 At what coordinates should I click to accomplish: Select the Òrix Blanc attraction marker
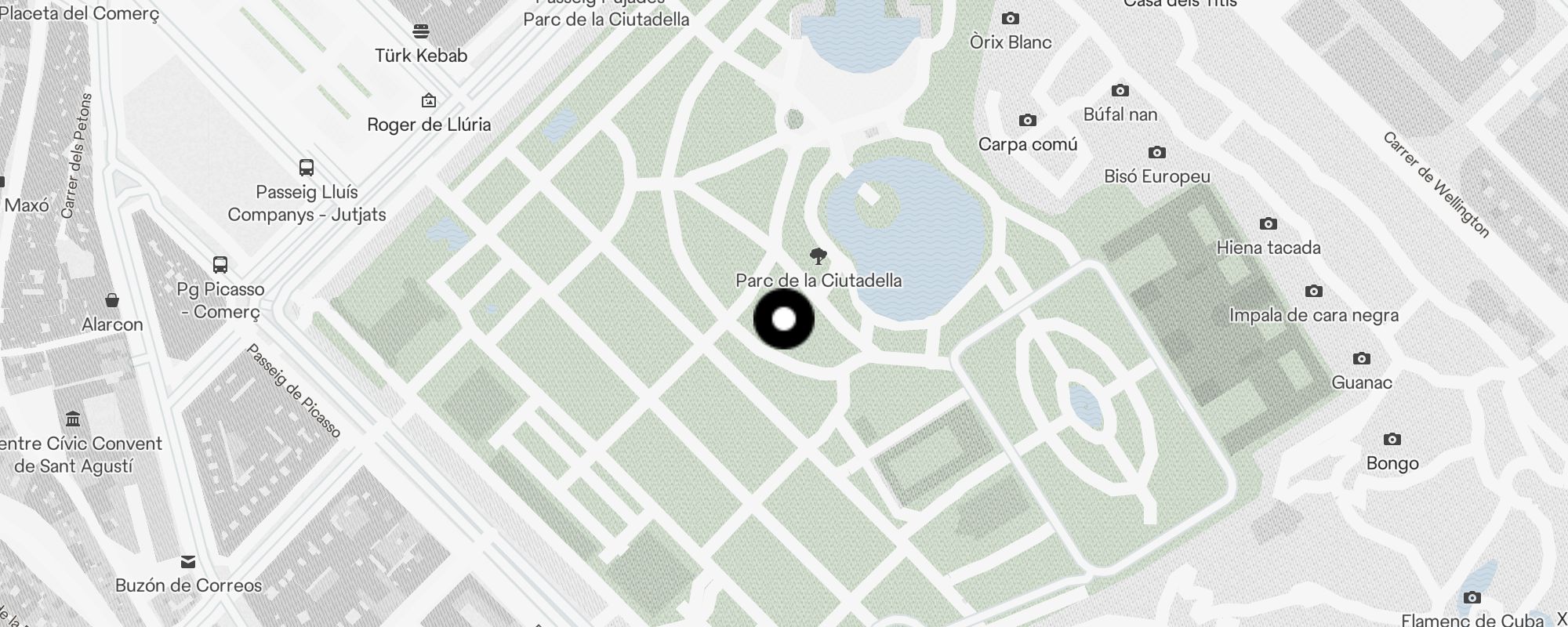(1011, 19)
